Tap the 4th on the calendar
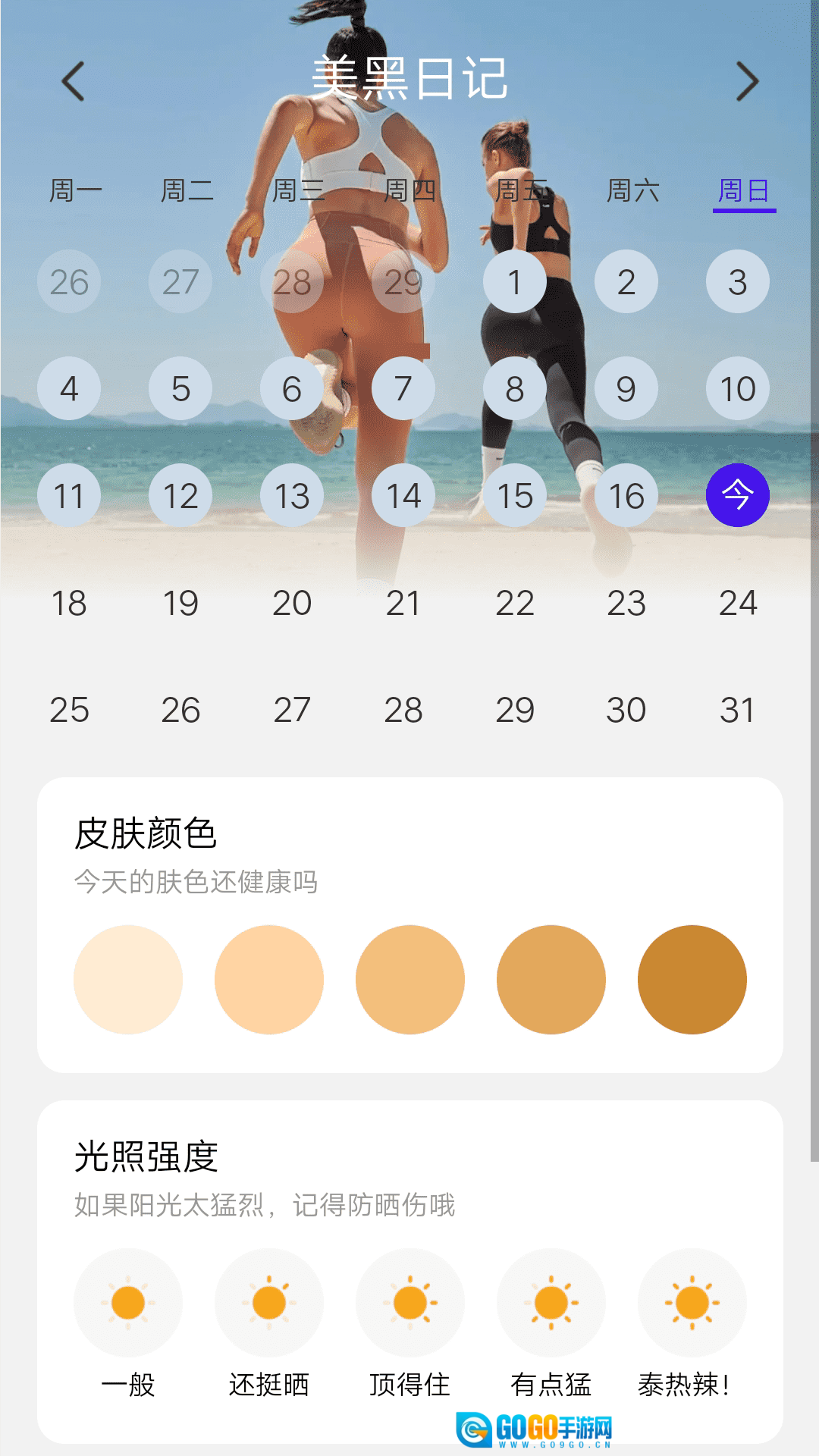 [69, 388]
